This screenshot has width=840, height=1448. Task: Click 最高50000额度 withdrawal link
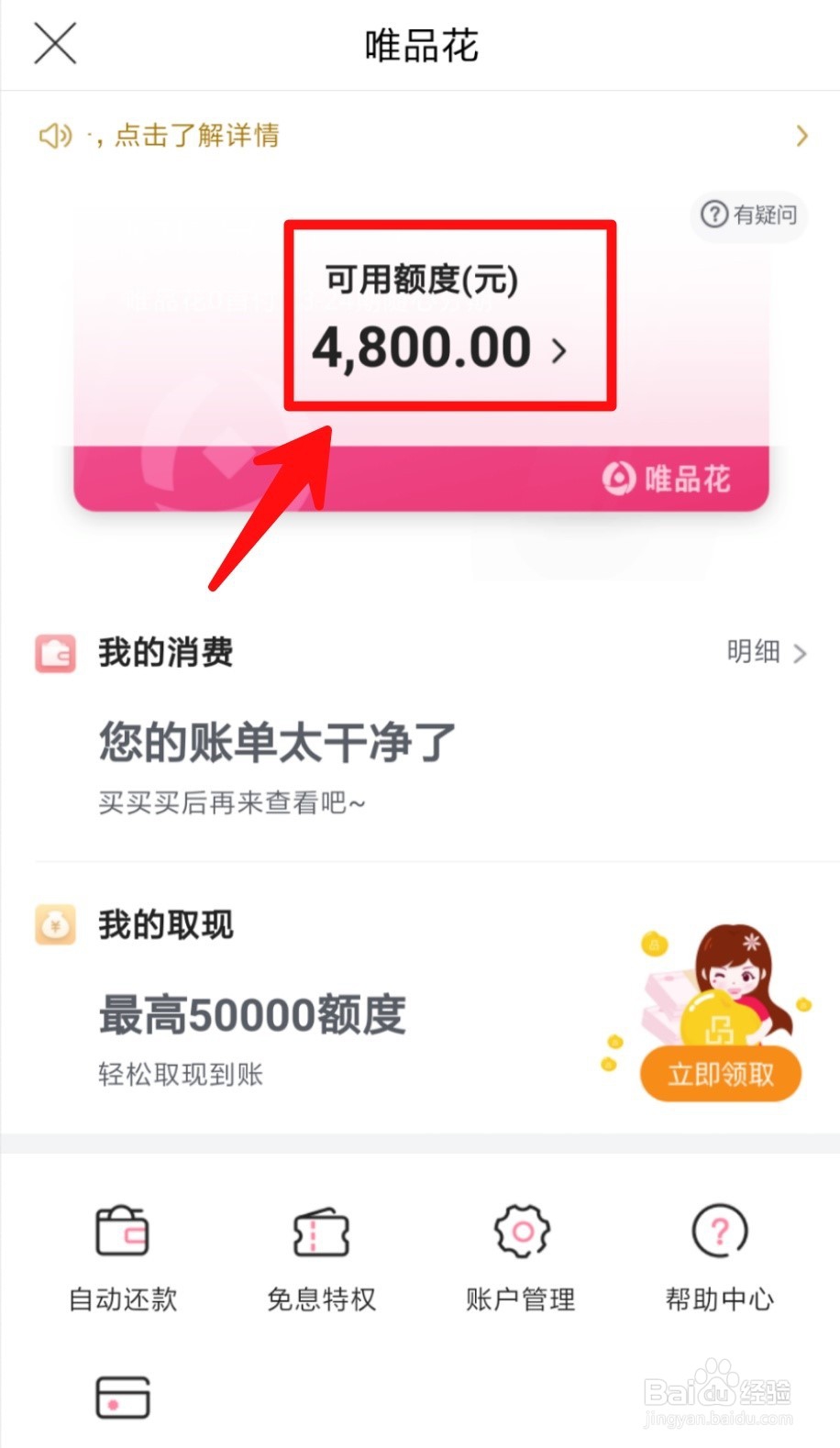click(252, 1013)
